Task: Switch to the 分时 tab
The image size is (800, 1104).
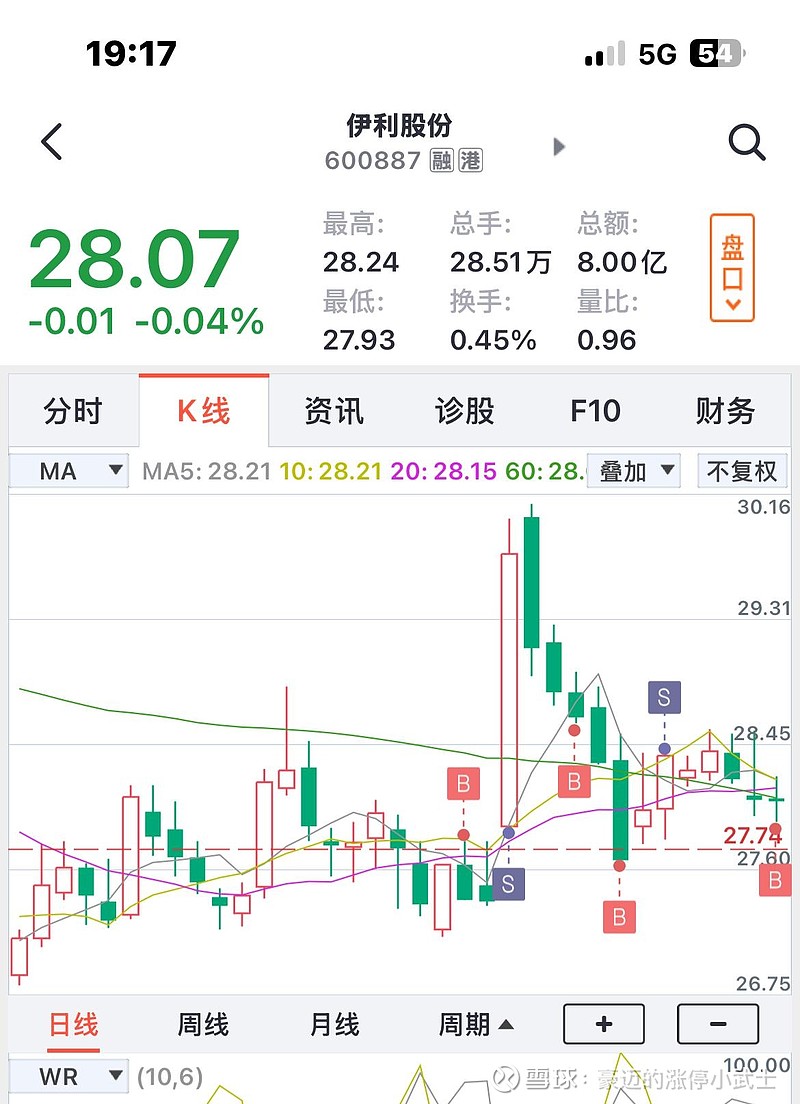Action: (73, 411)
